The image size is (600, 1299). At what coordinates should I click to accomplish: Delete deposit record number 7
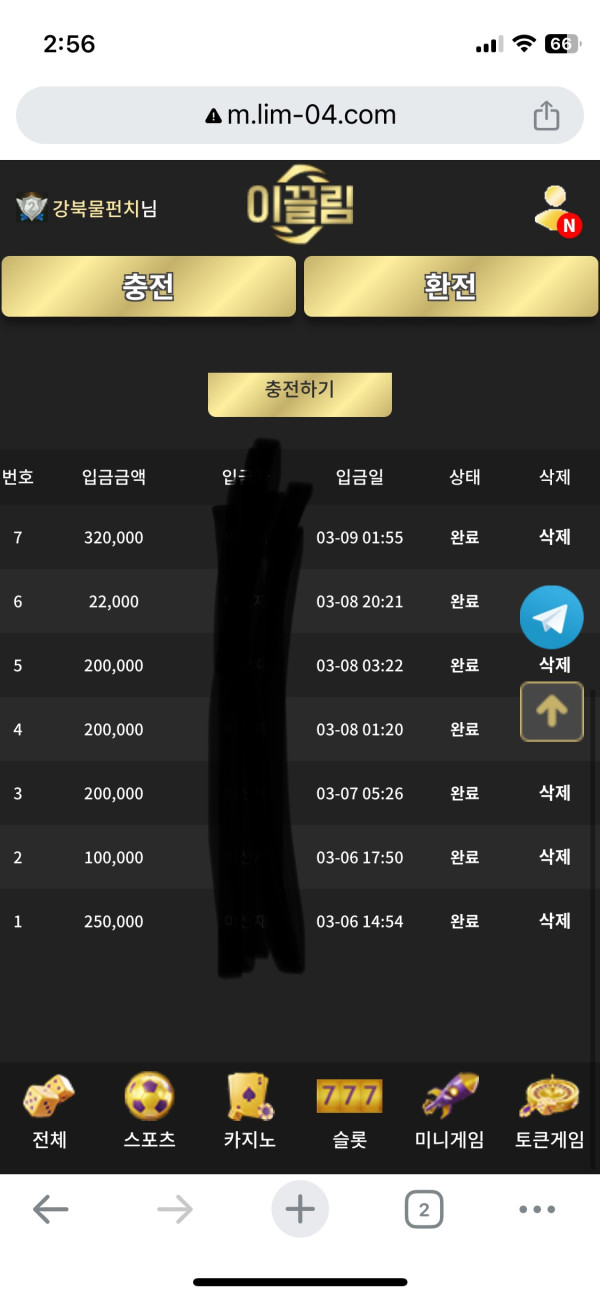[554, 537]
